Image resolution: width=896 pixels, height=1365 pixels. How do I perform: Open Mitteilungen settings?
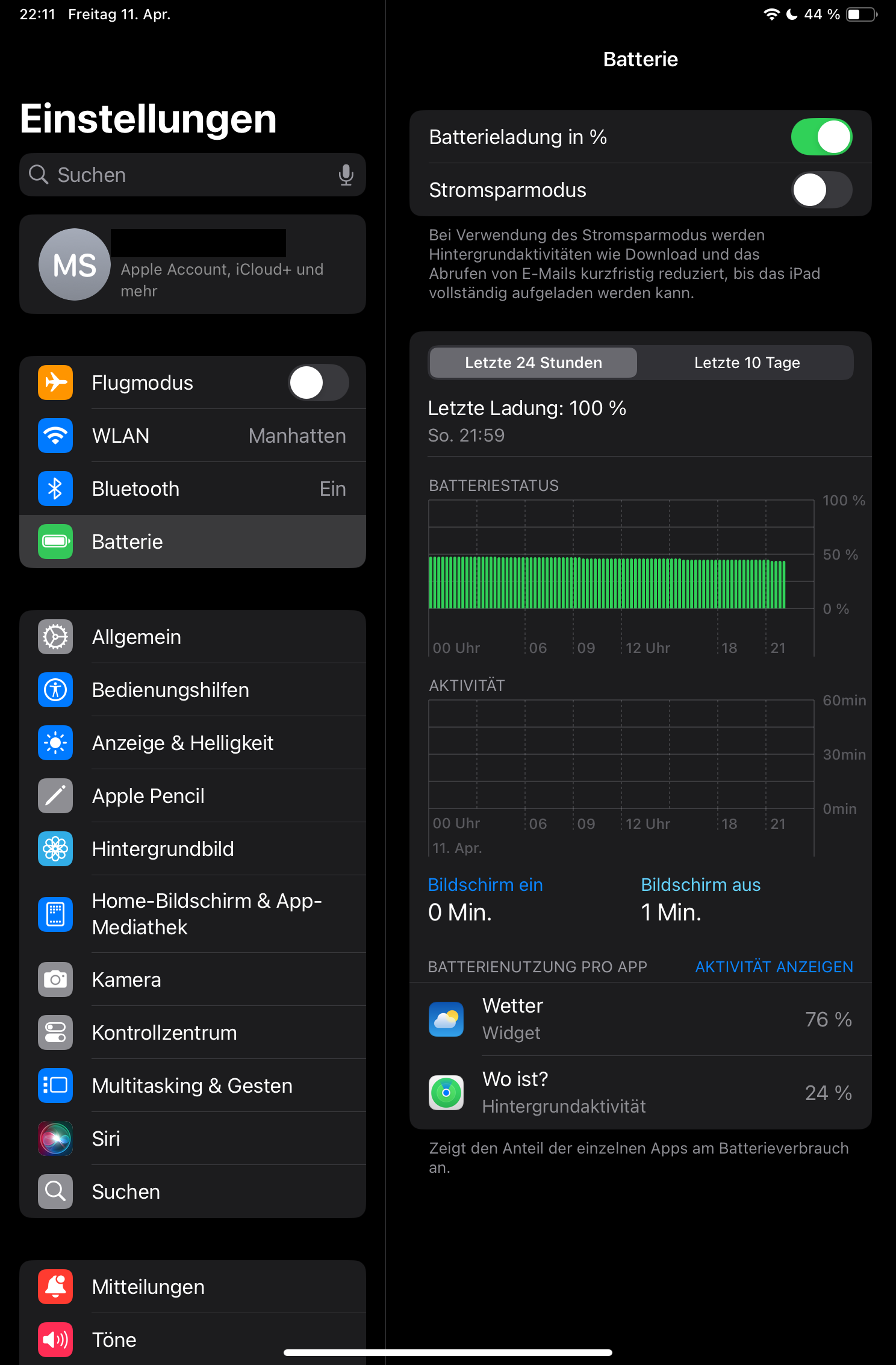[193, 1287]
